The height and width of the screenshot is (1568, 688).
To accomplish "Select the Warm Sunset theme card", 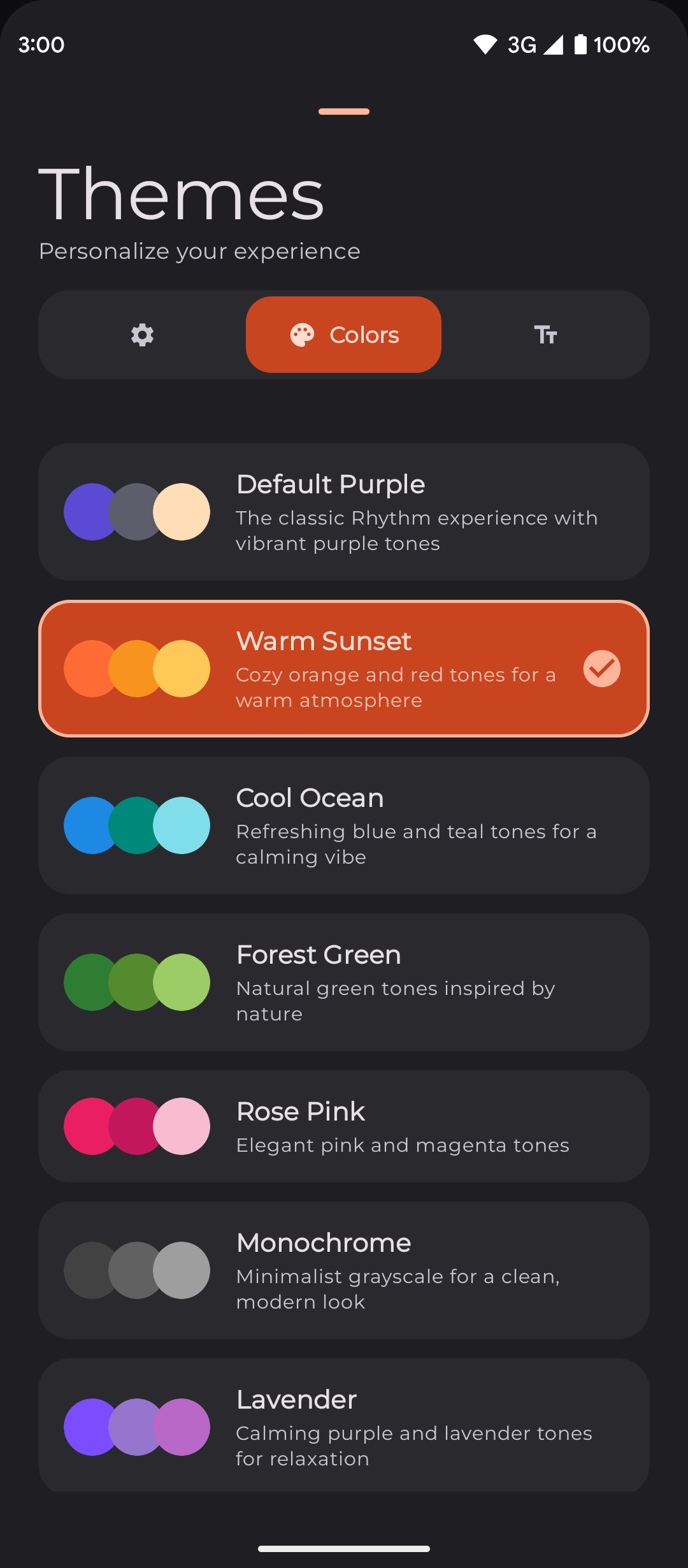I will coord(344,669).
